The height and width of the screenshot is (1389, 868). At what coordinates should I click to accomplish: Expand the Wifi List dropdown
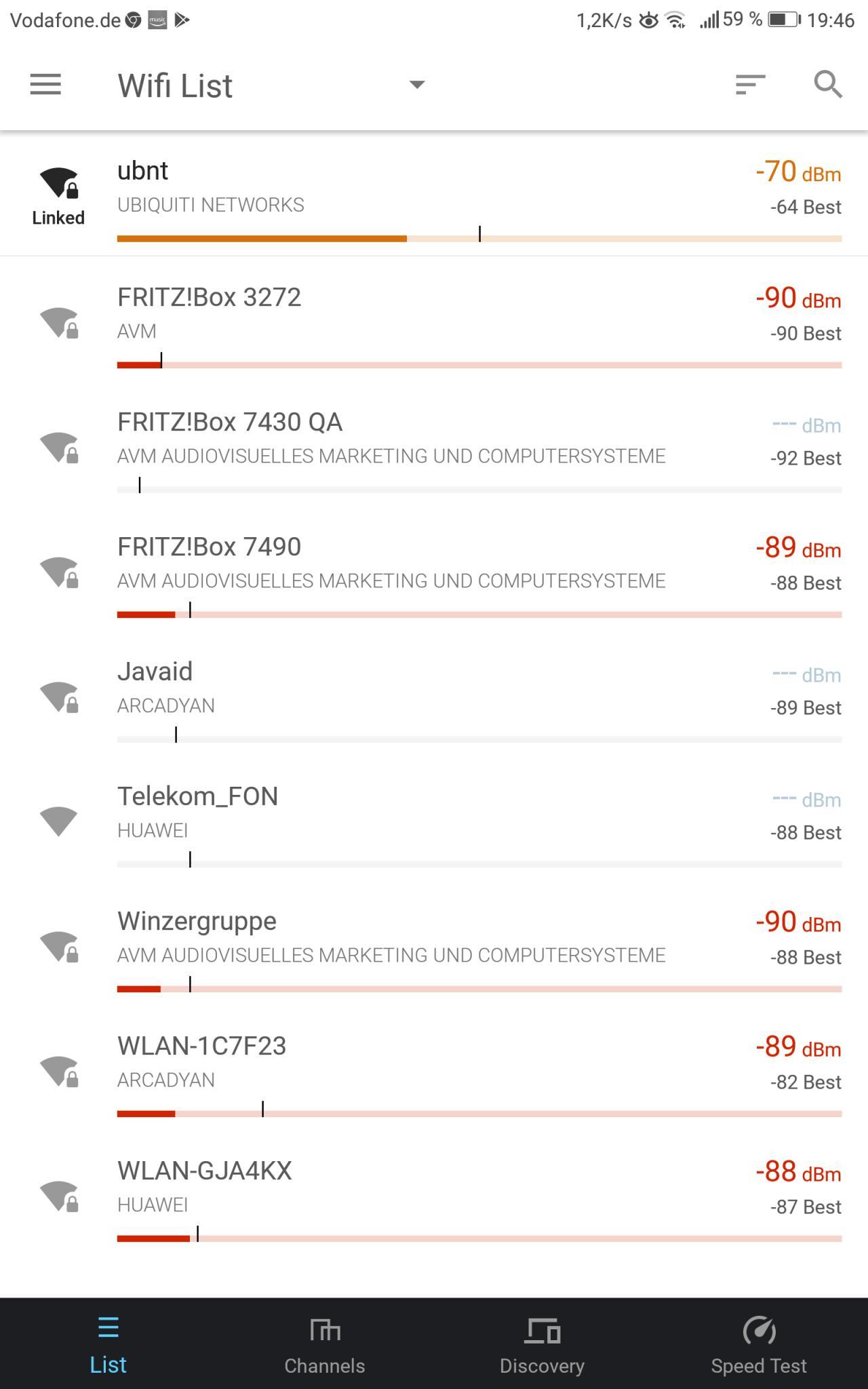click(x=417, y=85)
